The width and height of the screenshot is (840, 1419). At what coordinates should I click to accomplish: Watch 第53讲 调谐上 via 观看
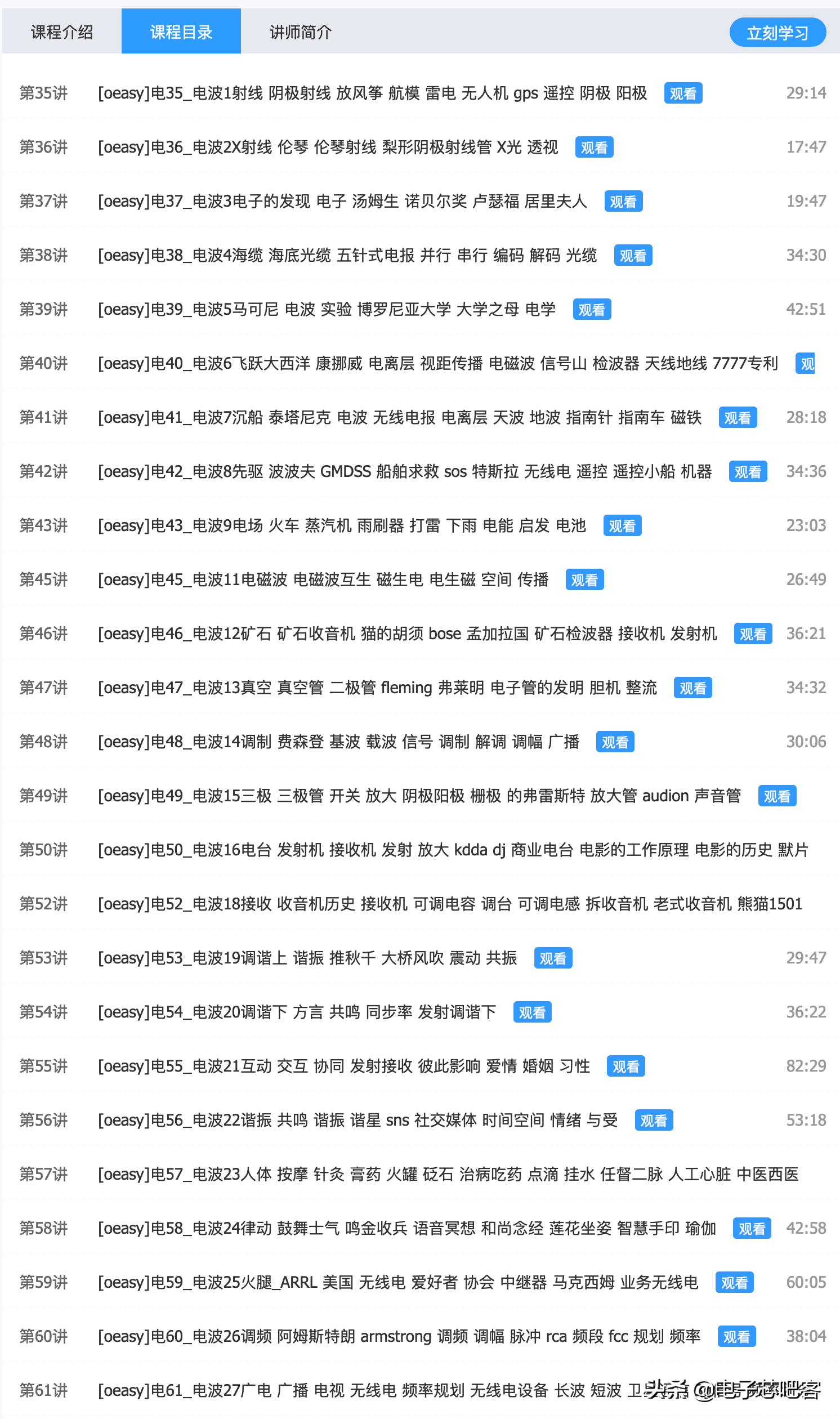click(552, 958)
